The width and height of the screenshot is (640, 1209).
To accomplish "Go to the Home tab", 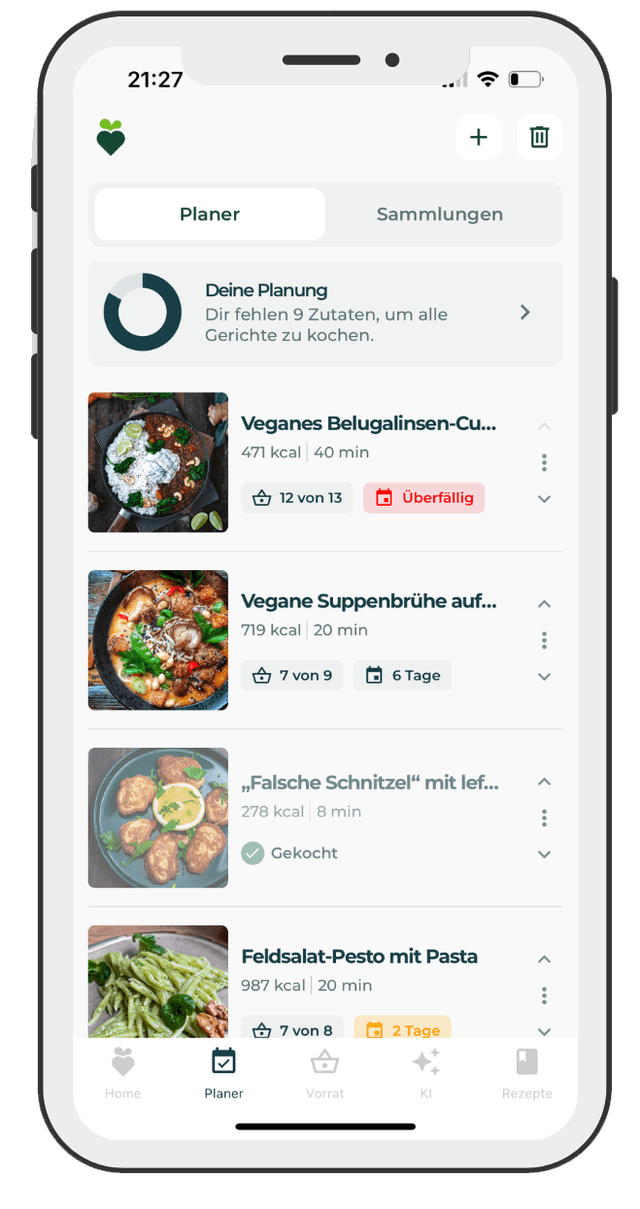I will click(123, 1074).
